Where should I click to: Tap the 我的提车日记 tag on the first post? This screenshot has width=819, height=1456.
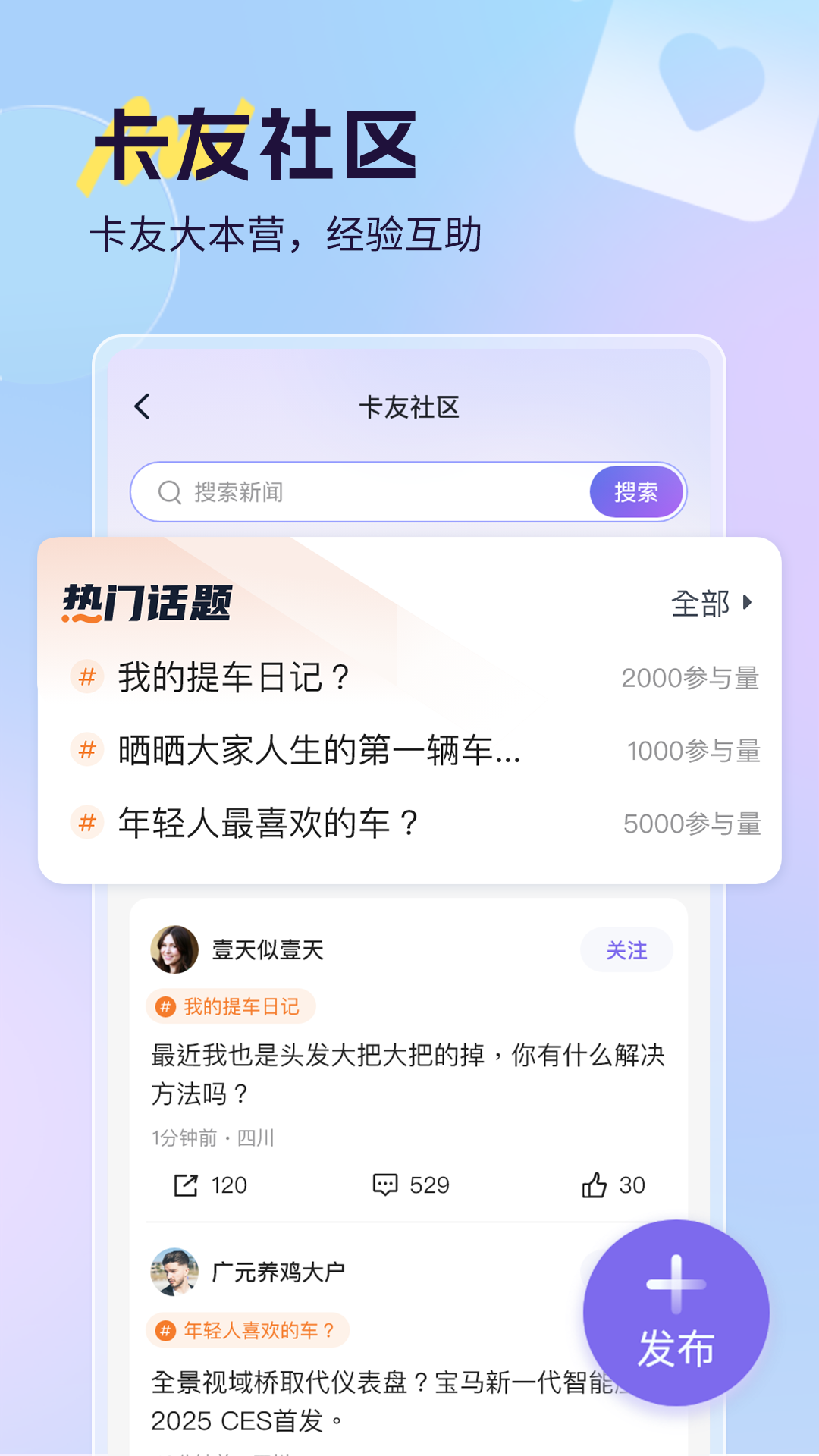[x=227, y=1005]
